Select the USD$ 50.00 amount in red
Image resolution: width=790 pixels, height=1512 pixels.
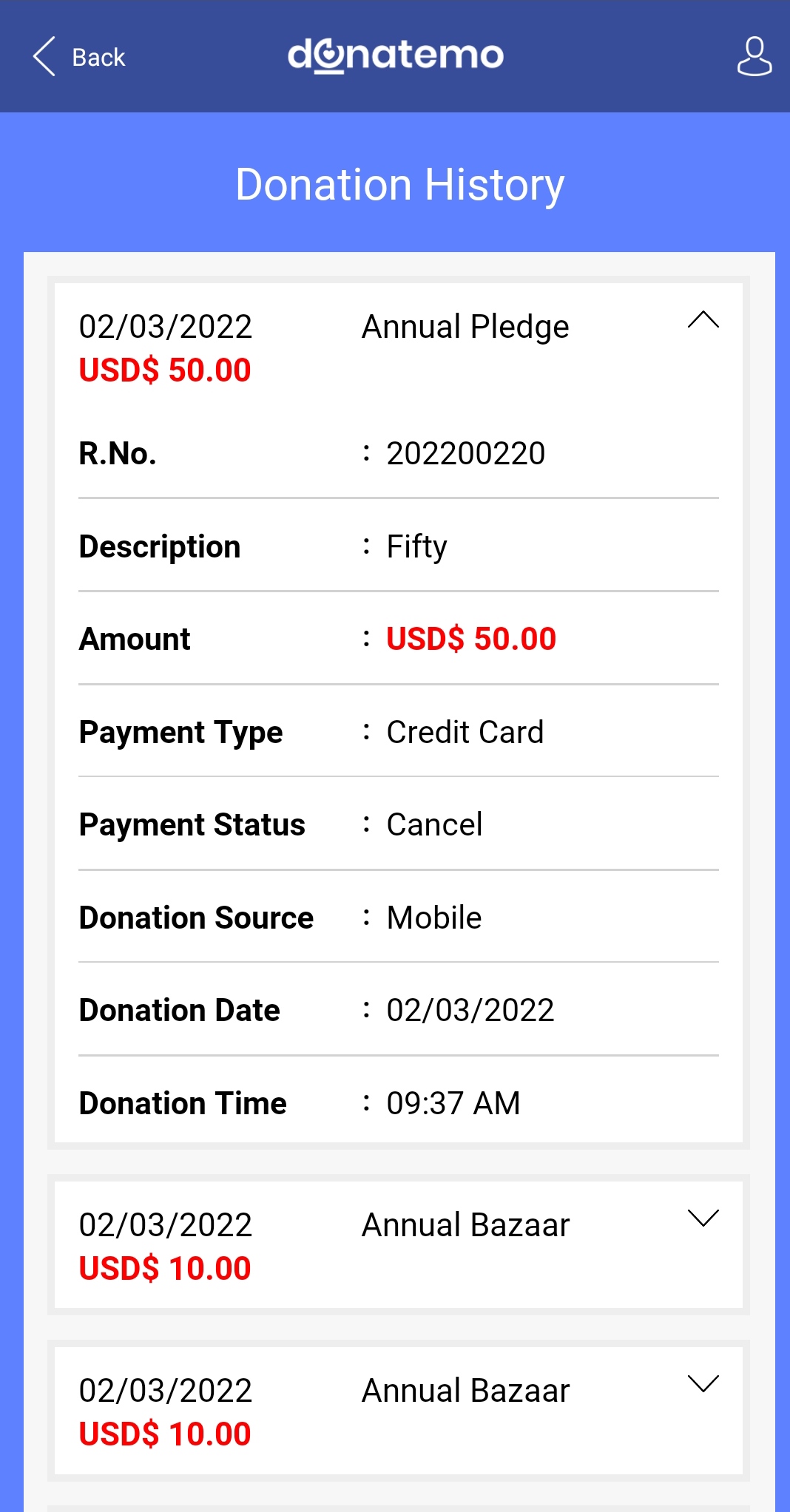click(x=472, y=638)
